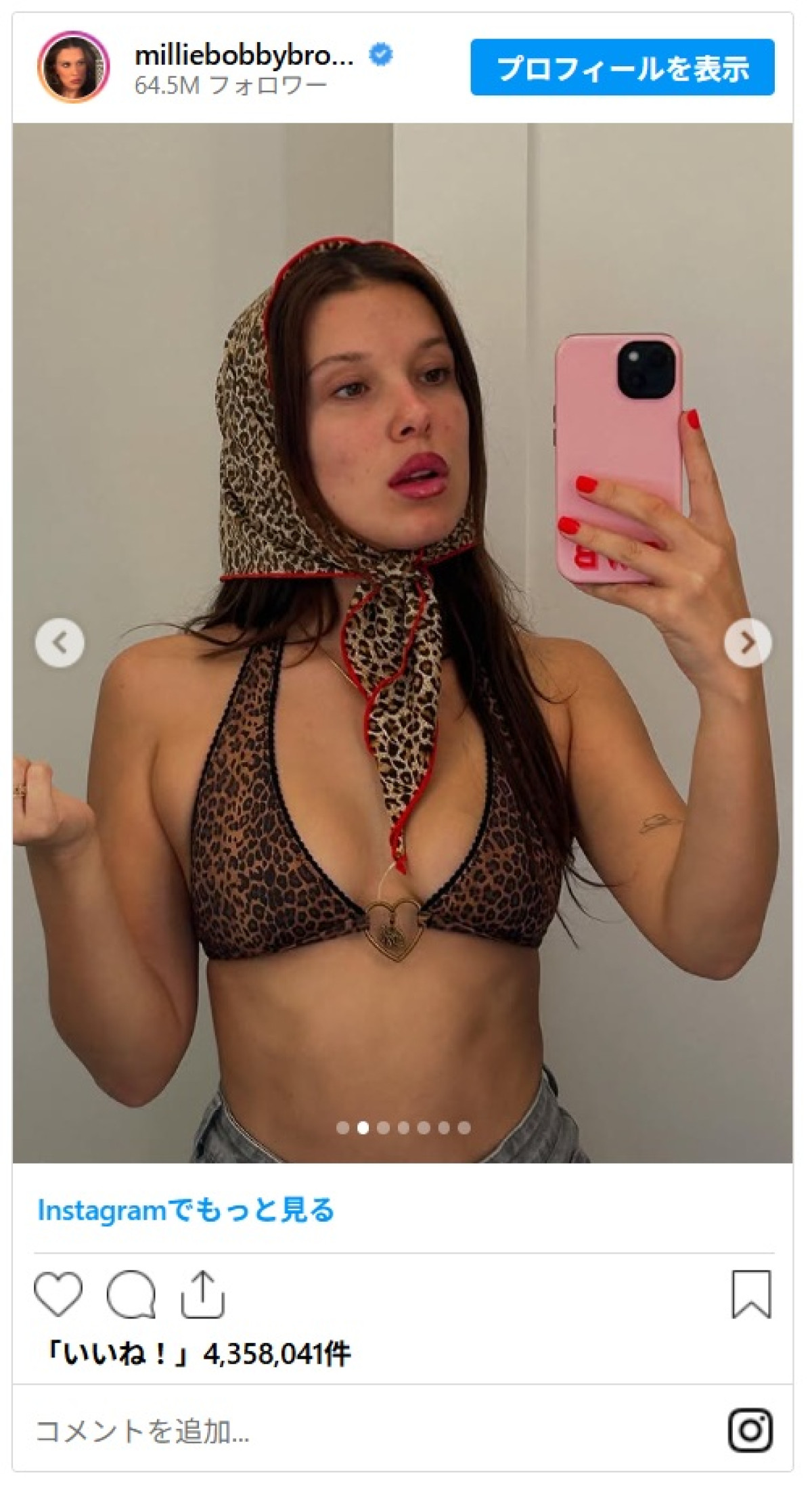Bookmark this post

pos(751,1294)
